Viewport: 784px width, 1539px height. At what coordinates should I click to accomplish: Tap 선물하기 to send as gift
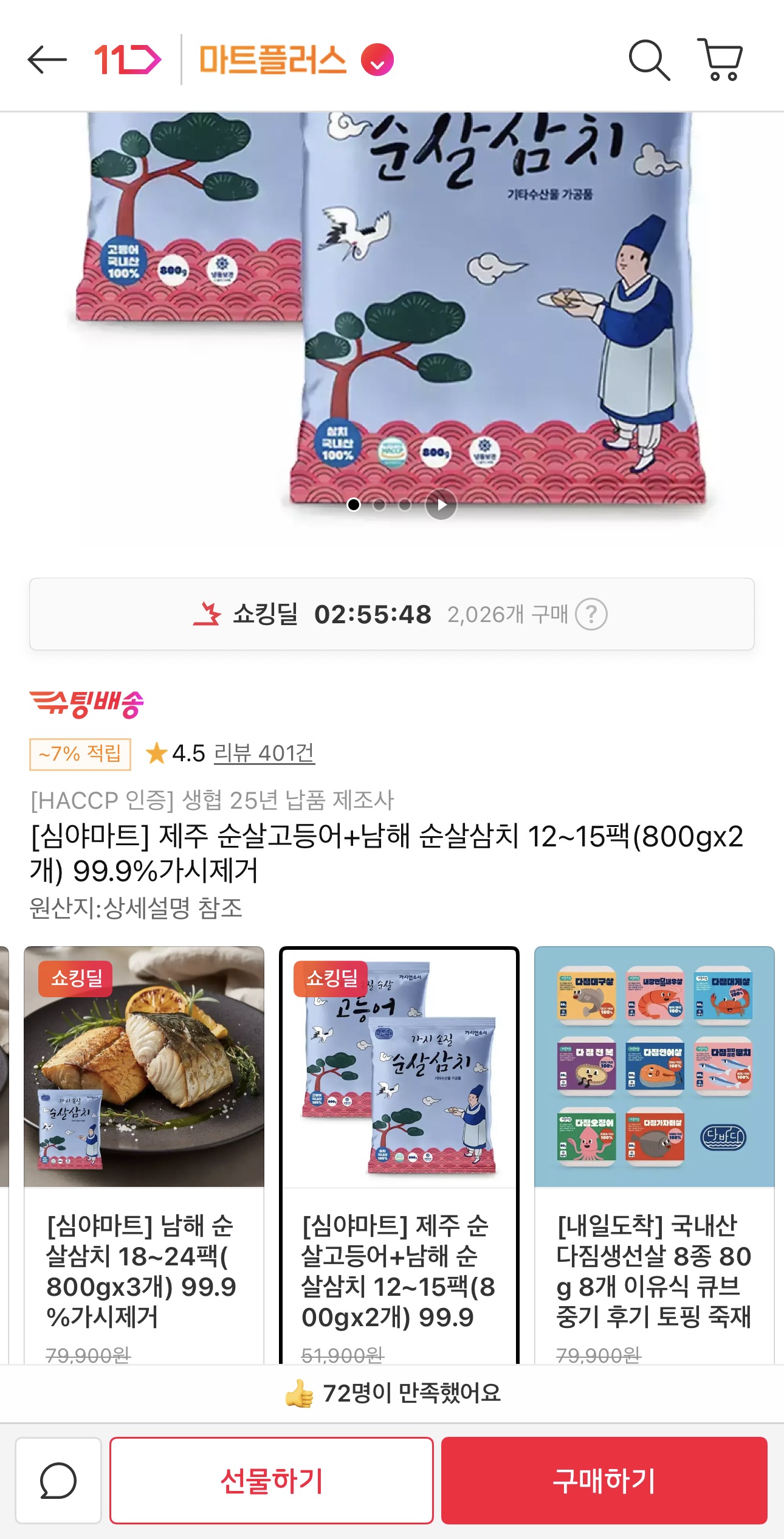point(271,1481)
